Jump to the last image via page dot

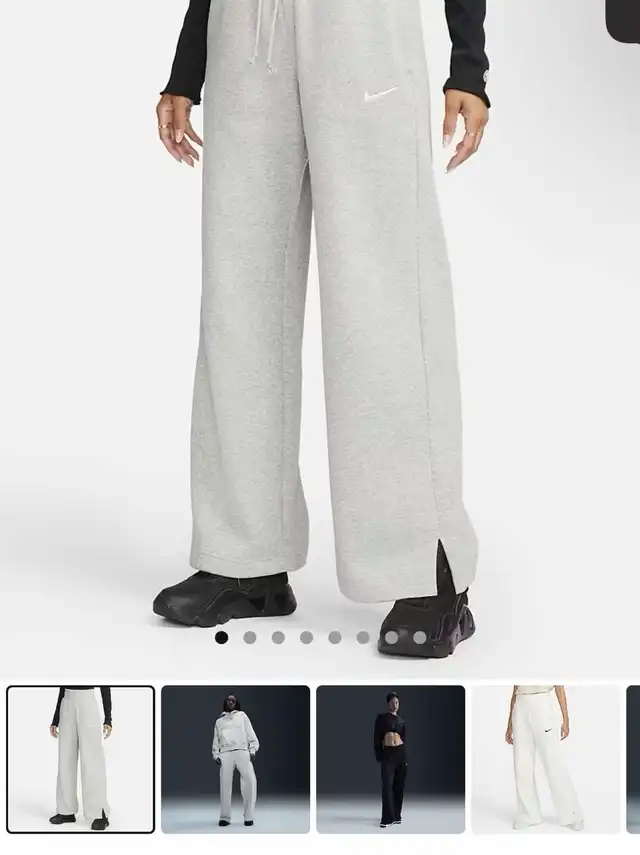click(x=419, y=637)
